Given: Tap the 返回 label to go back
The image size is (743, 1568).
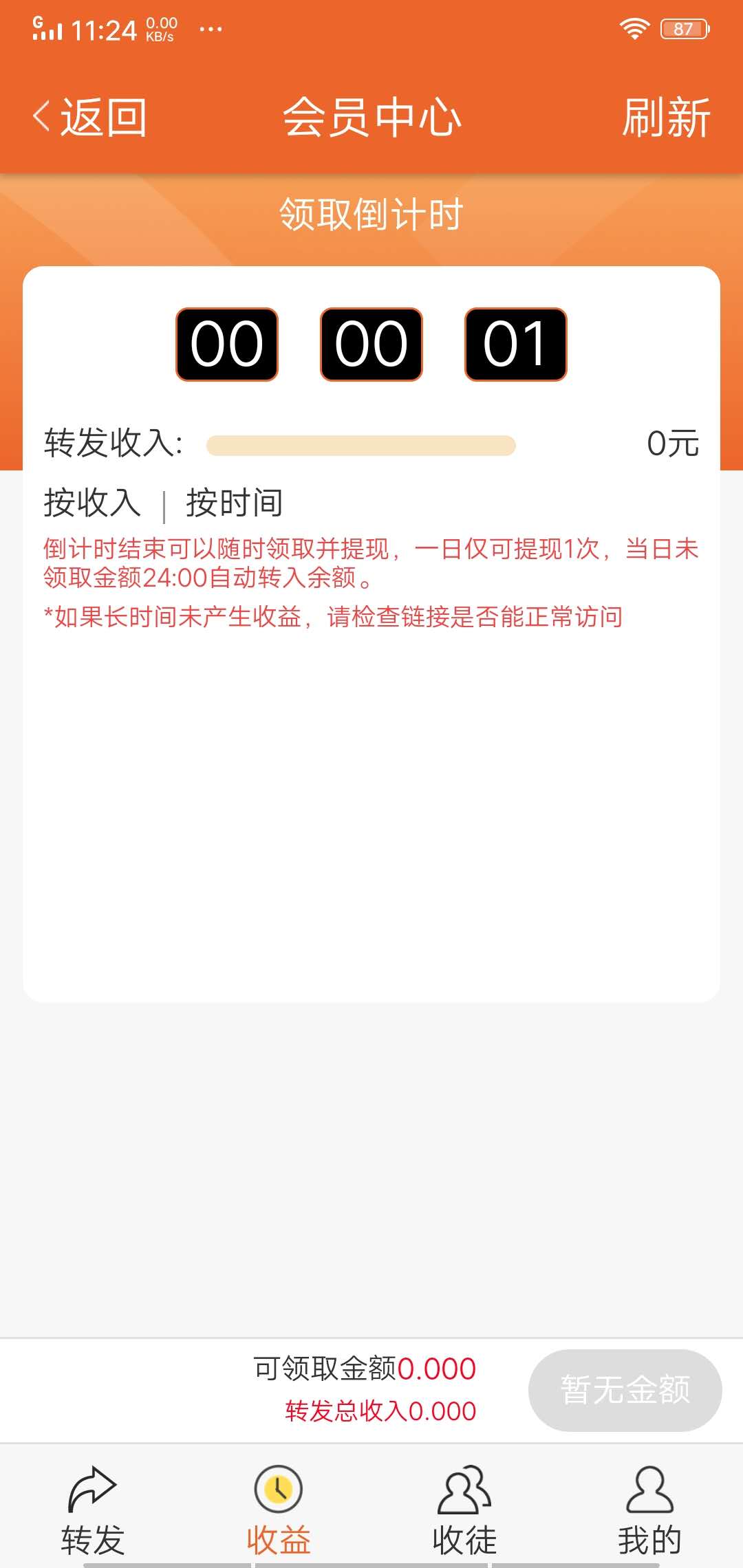Looking at the screenshot, I should [102, 117].
